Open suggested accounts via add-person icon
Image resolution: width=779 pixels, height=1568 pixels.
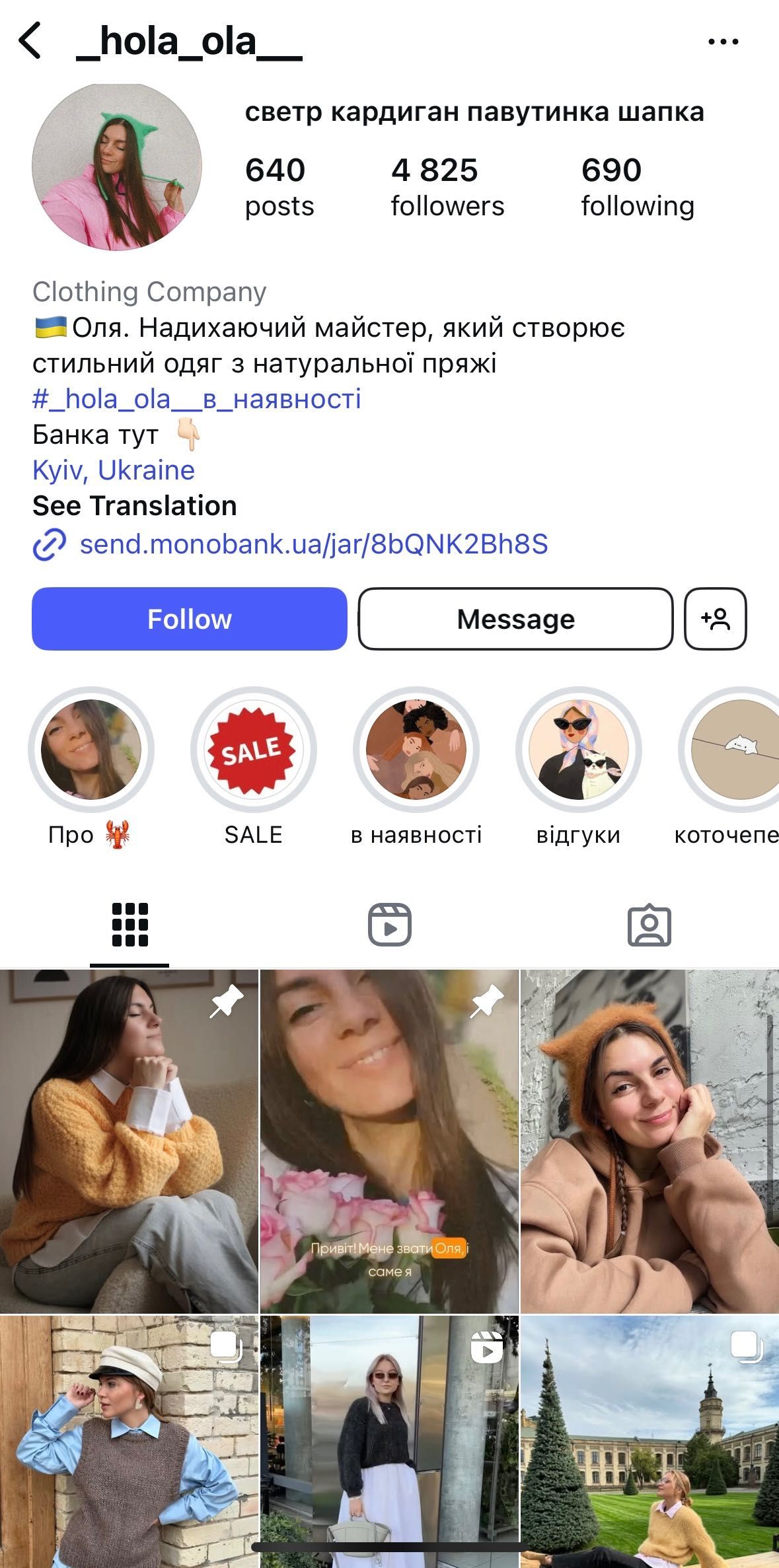tap(716, 619)
